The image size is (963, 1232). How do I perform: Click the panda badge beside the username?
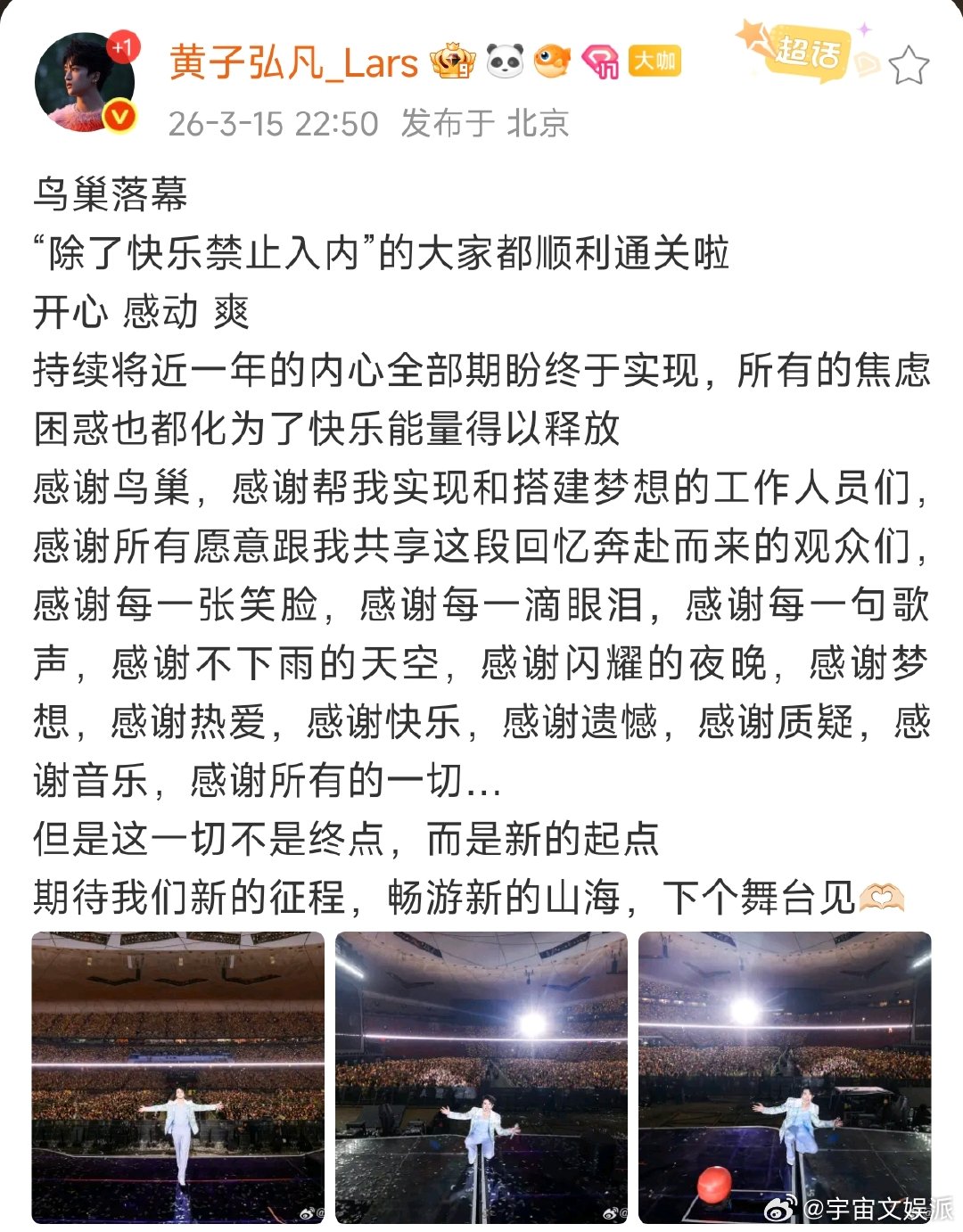tap(506, 60)
